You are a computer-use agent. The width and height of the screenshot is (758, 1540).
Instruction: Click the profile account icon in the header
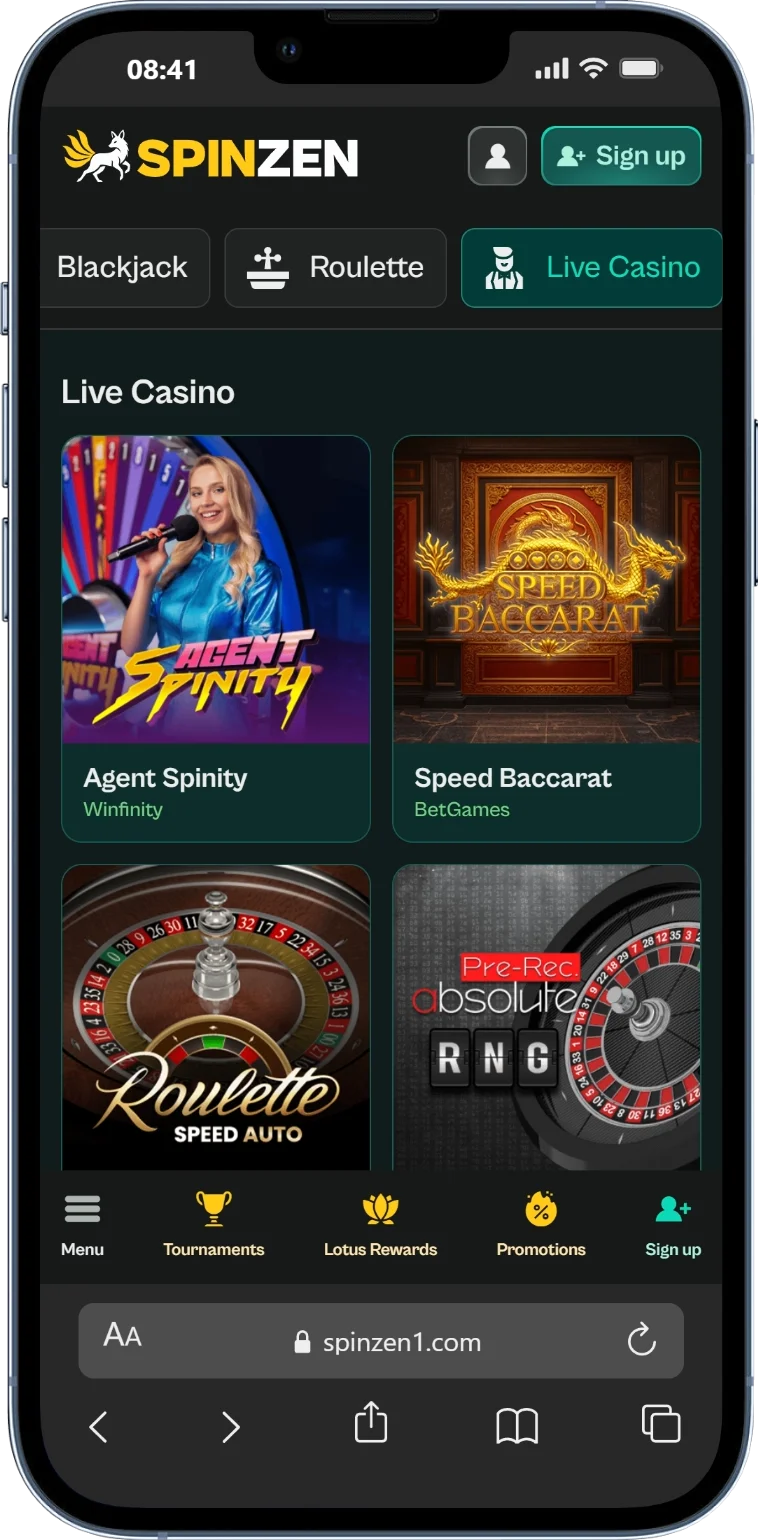tap(496, 156)
